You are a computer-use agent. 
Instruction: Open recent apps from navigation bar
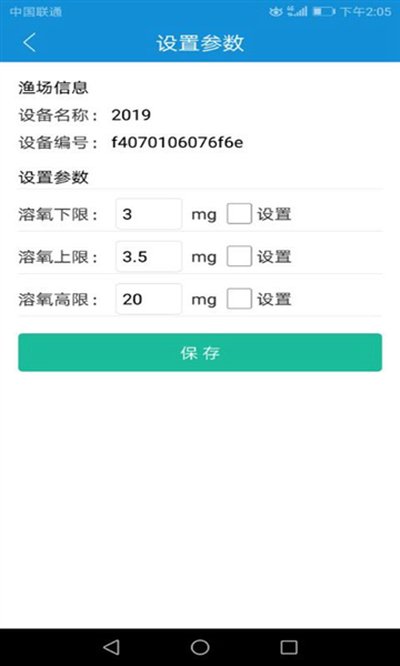(x=289, y=647)
